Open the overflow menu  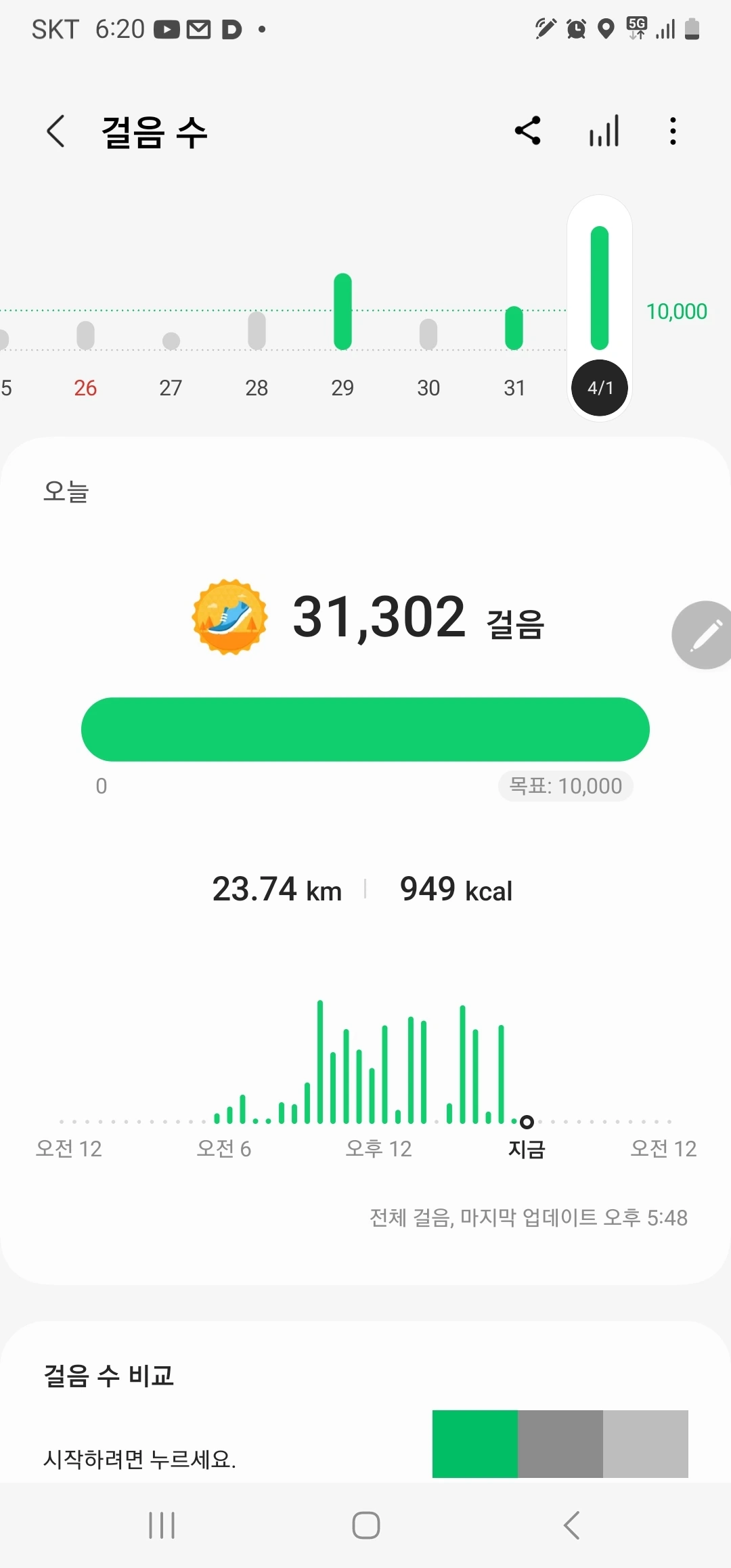(x=672, y=131)
